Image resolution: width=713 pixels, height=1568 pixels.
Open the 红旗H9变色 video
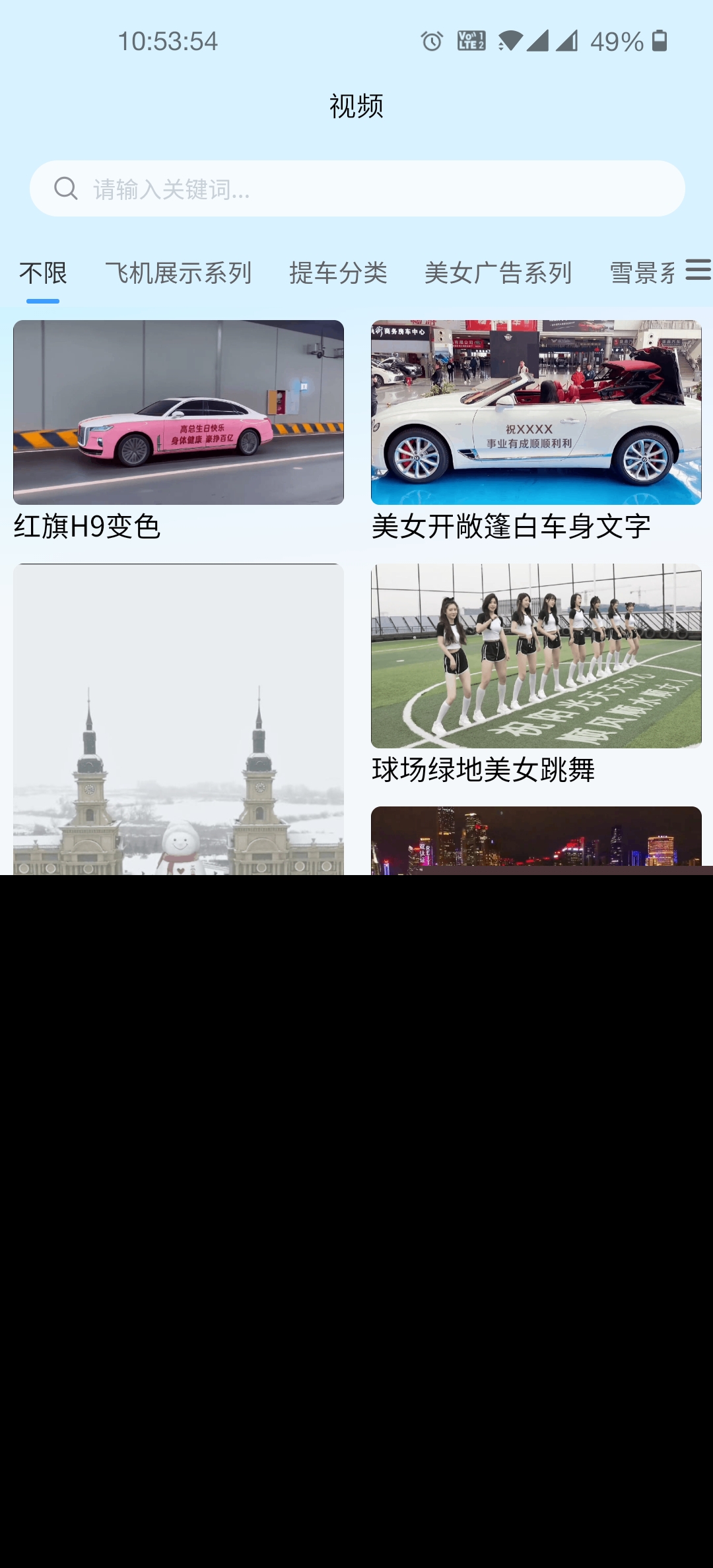point(178,413)
